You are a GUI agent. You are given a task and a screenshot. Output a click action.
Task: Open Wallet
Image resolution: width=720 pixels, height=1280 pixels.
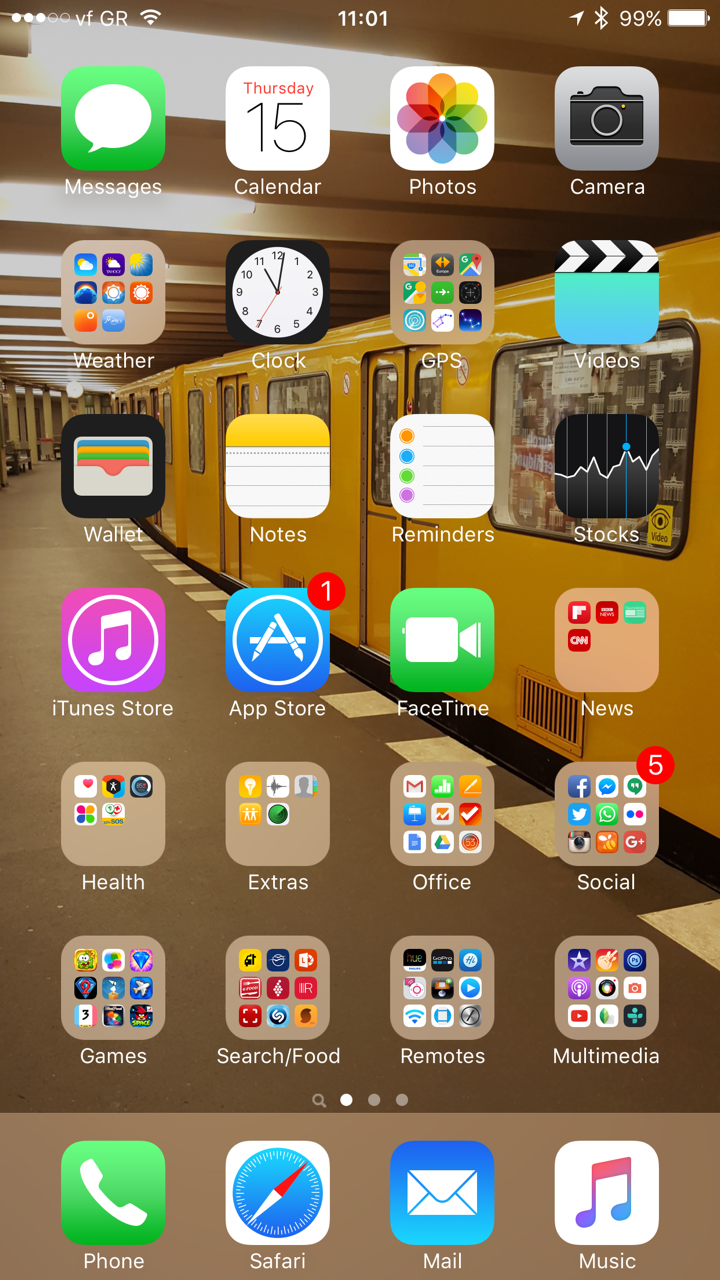coord(113,466)
